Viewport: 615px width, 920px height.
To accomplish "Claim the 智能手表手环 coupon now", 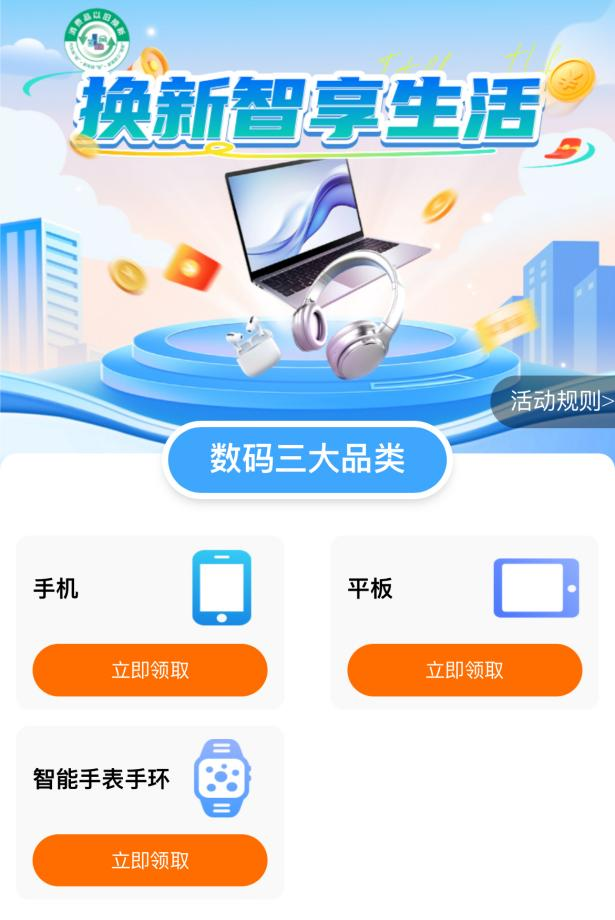I will pyautogui.click(x=150, y=860).
